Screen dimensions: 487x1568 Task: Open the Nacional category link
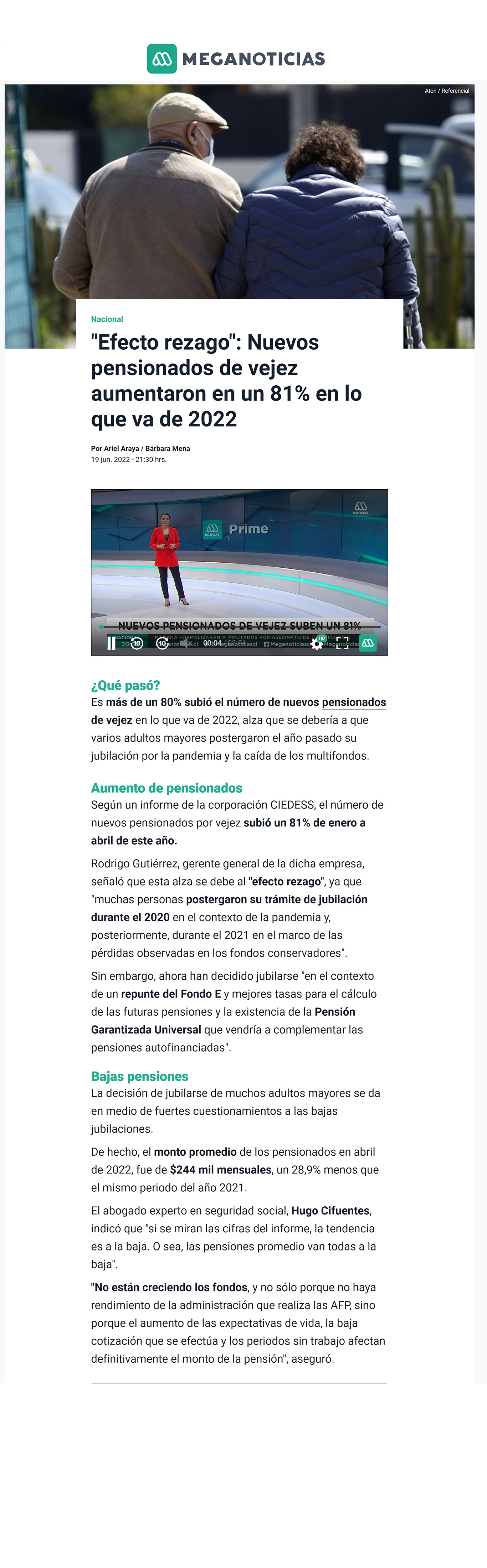pos(107,319)
